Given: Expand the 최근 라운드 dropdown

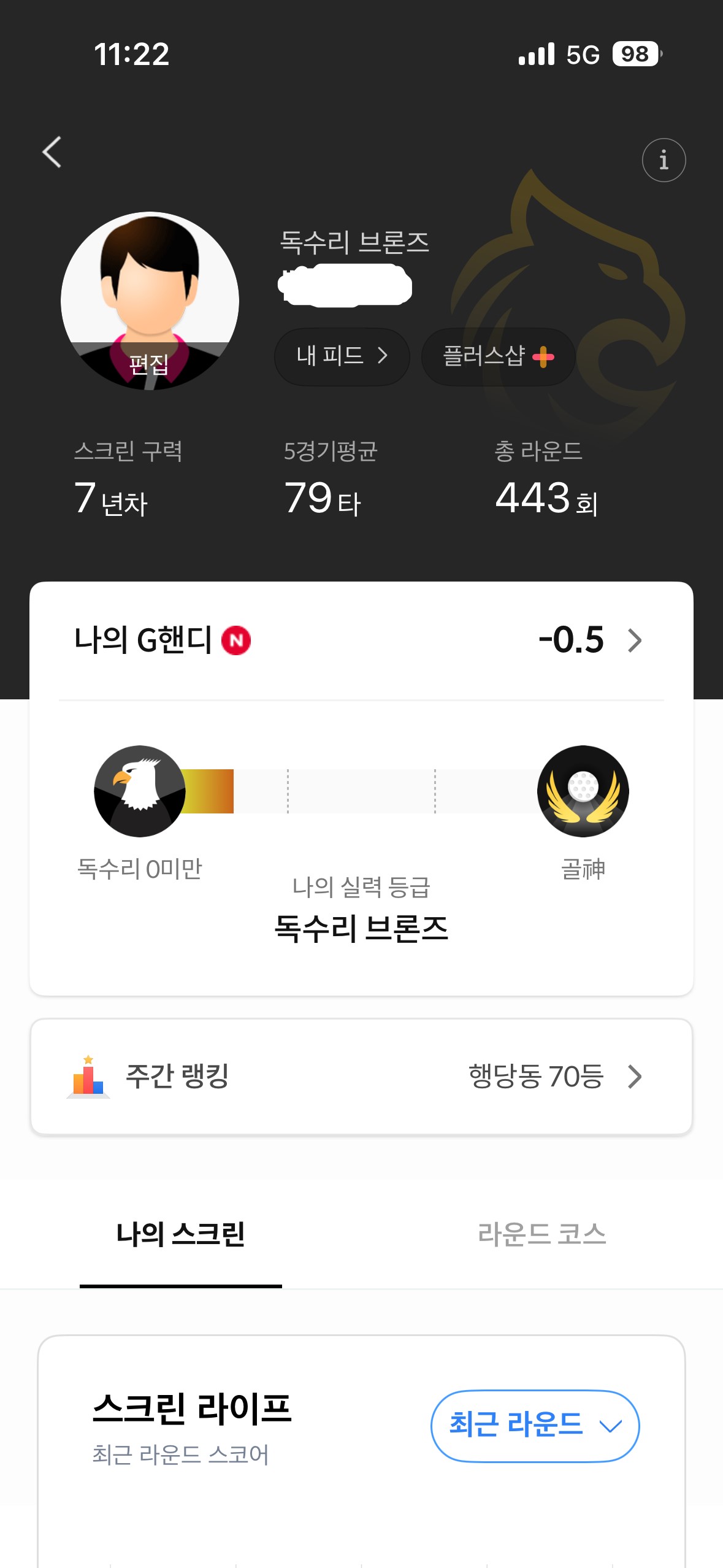Looking at the screenshot, I should click(535, 1426).
